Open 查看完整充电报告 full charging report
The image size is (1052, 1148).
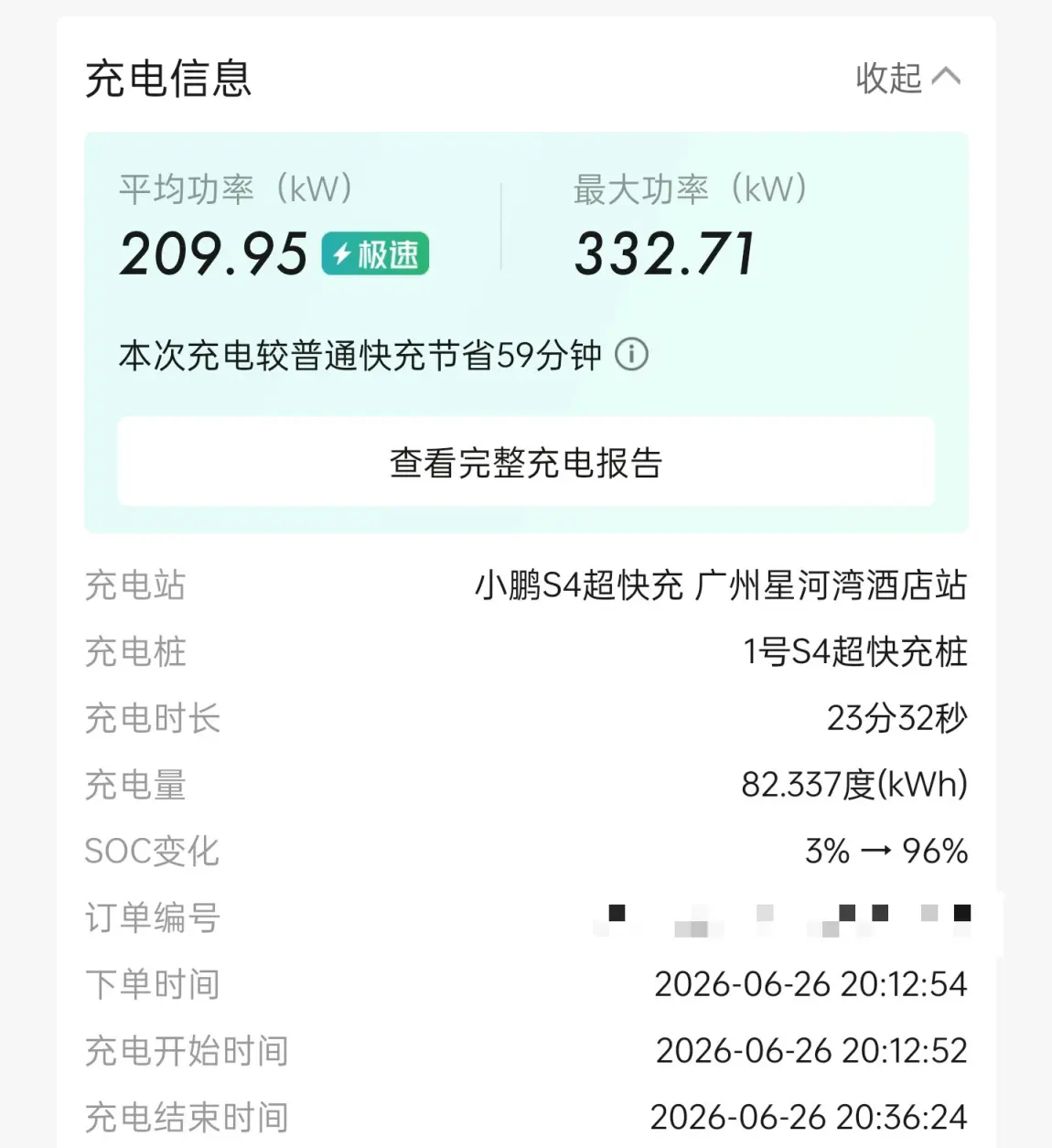526,462
